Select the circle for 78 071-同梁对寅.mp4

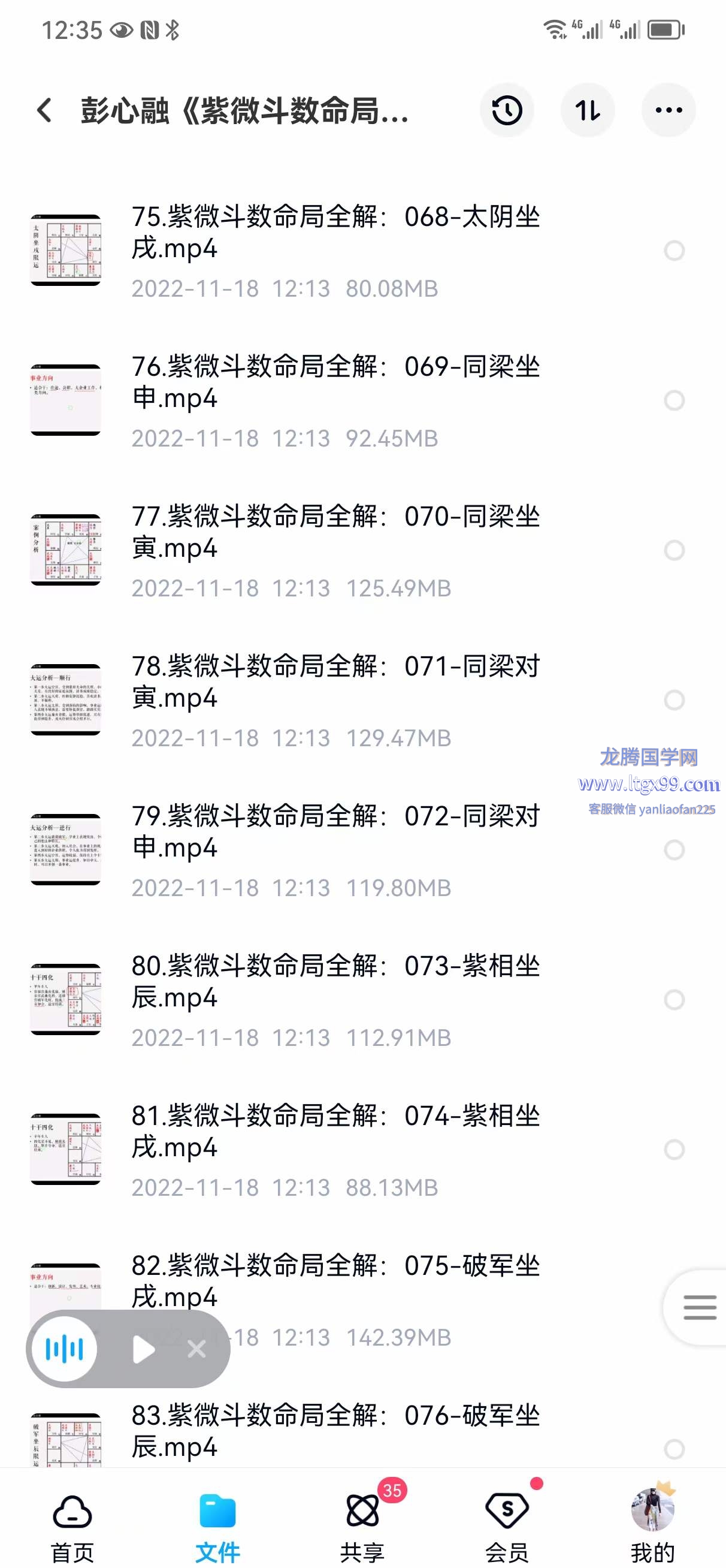click(x=674, y=700)
